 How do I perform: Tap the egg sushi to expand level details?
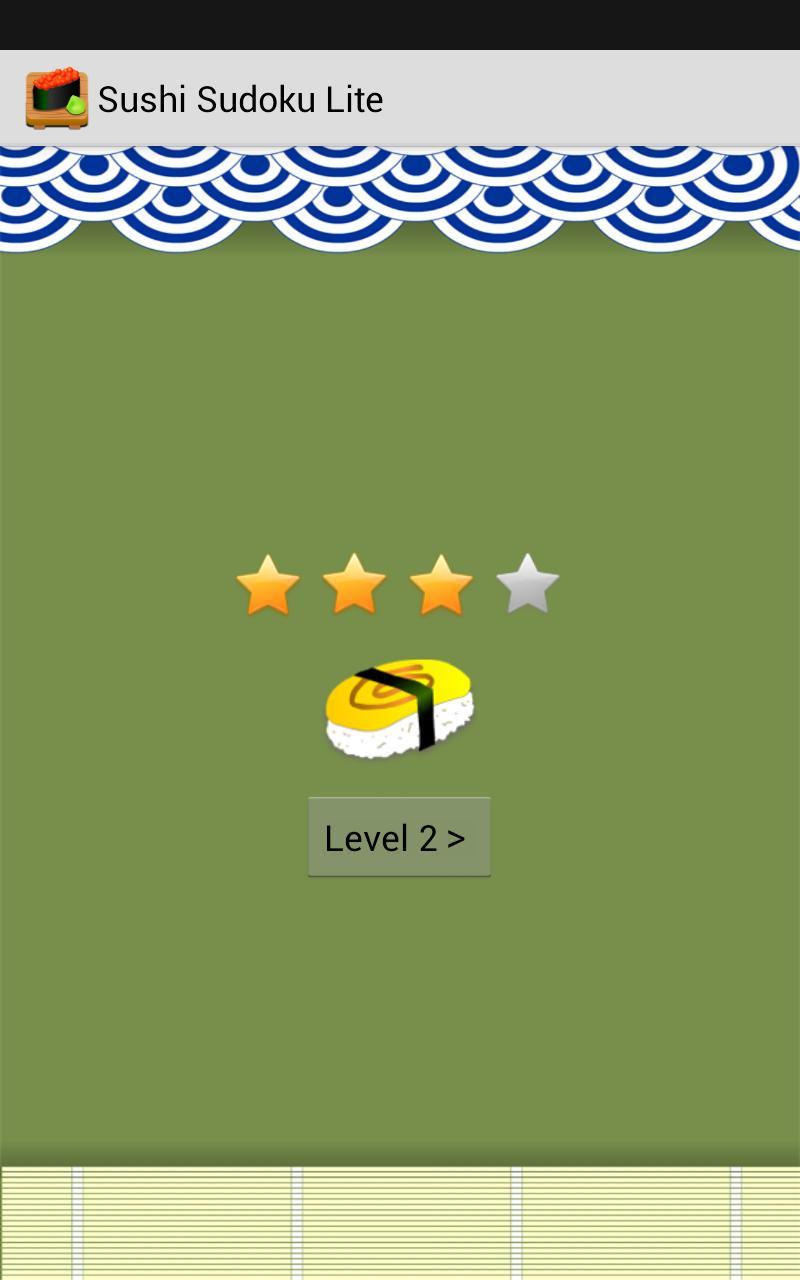pyautogui.click(x=399, y=710)
